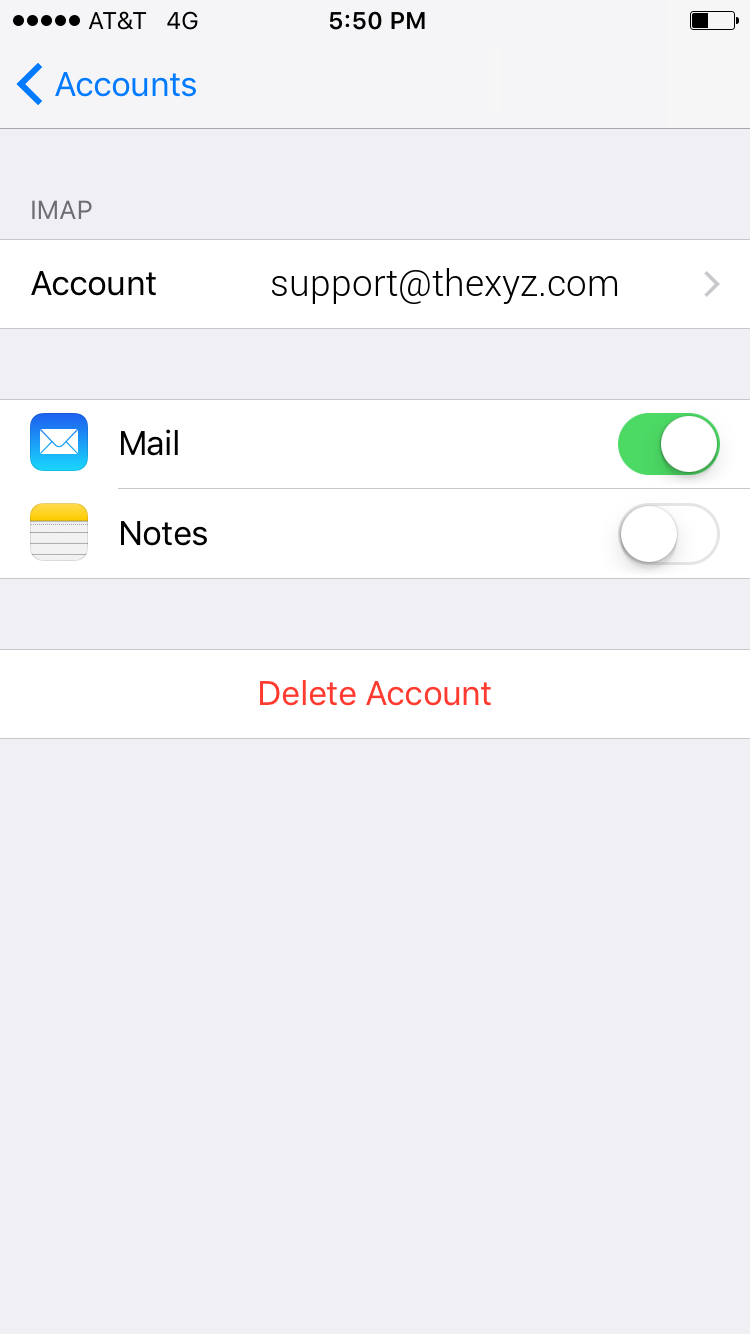Open the support@thexyz.com account details

click(375, 284)
